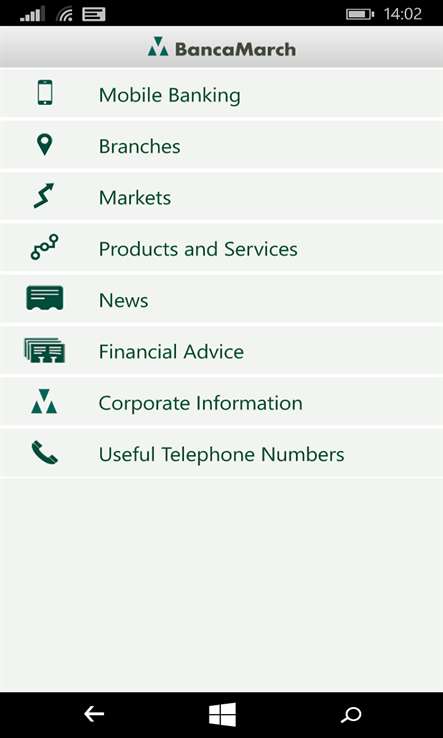Open Mobile Banking
This screenshot has width=443, height=738.
[x=221, y=93]
